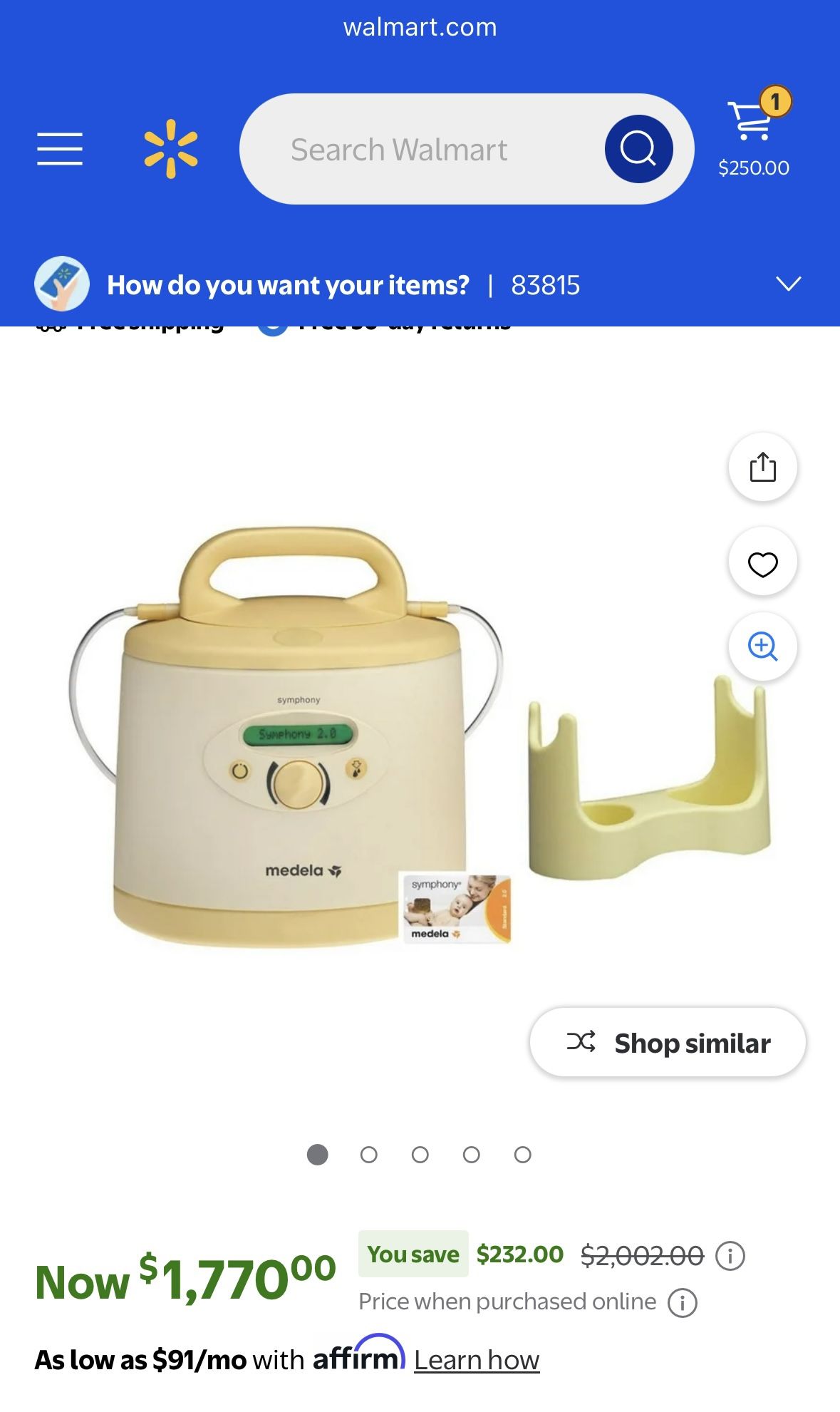Tap Shop similar button
Screen dimensions: 840x1412
click(x=668, y=1043)
